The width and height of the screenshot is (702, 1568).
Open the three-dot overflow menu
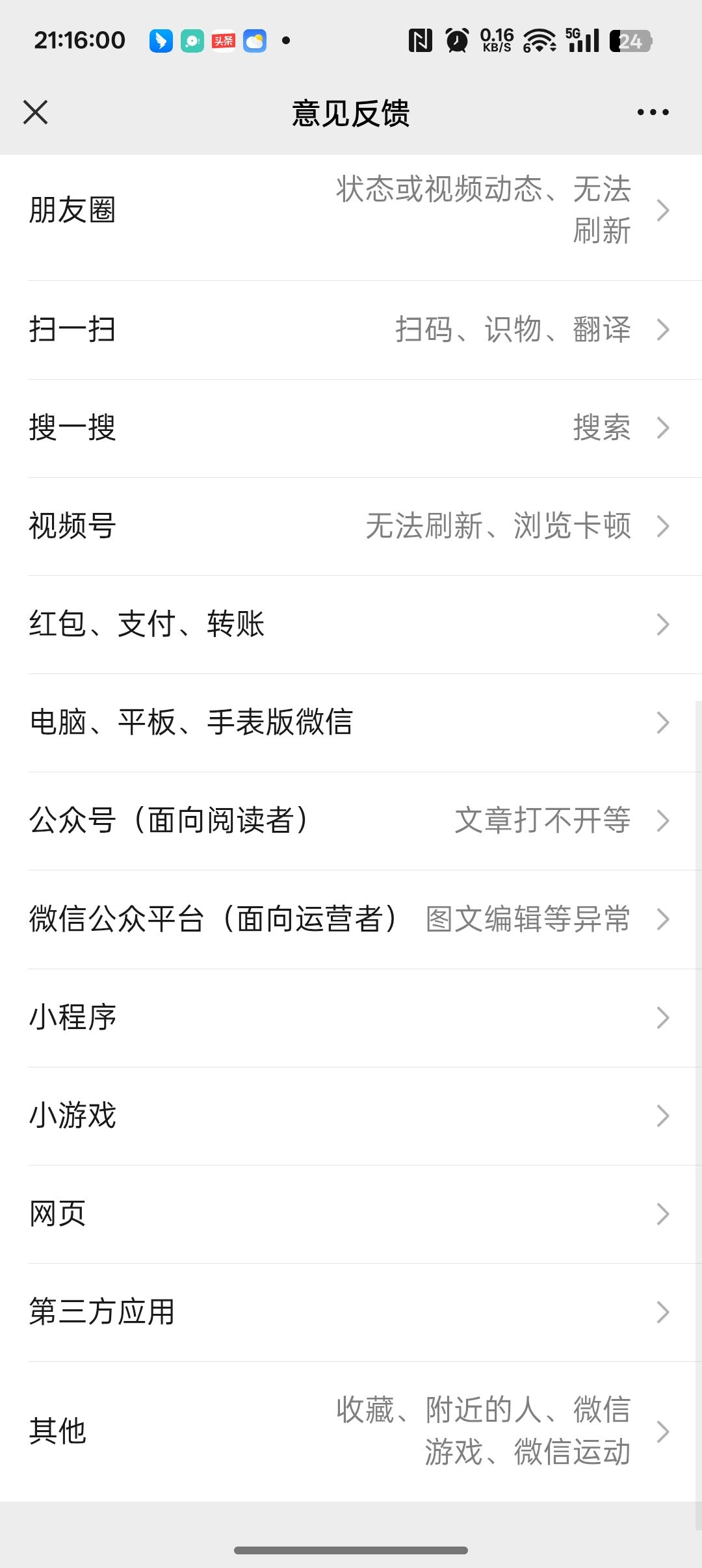pyautogui.click(x=653, y=112)
